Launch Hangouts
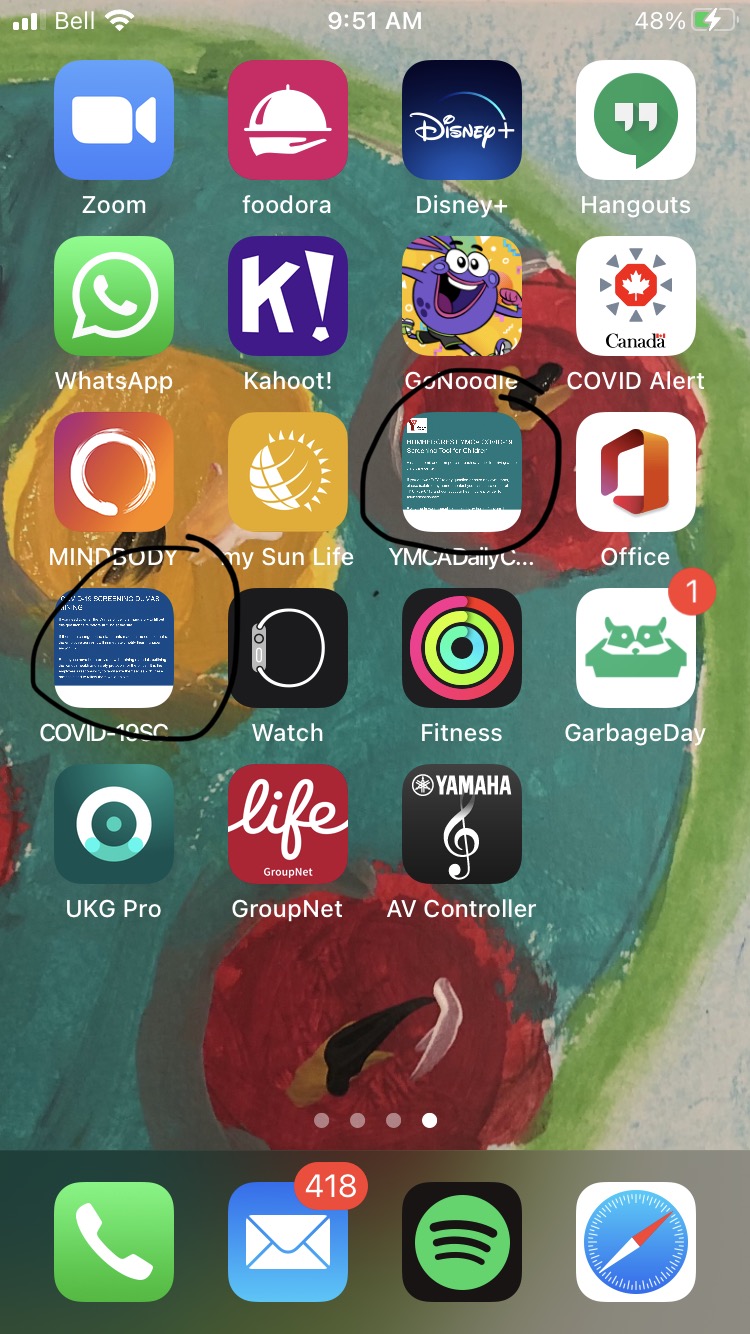Screen dimensions: 750x1334 click(636, 120)
